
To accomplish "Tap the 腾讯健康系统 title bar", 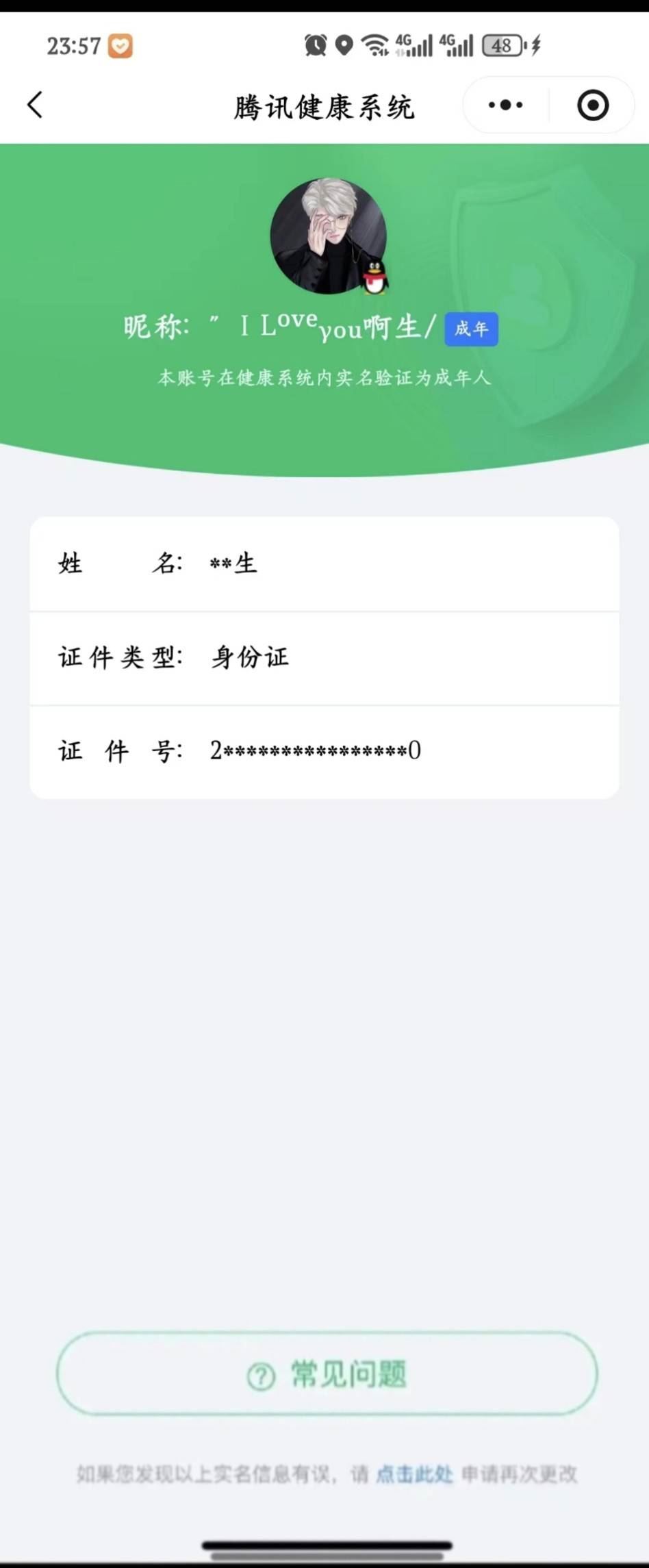I will click(x=324, y=106).
